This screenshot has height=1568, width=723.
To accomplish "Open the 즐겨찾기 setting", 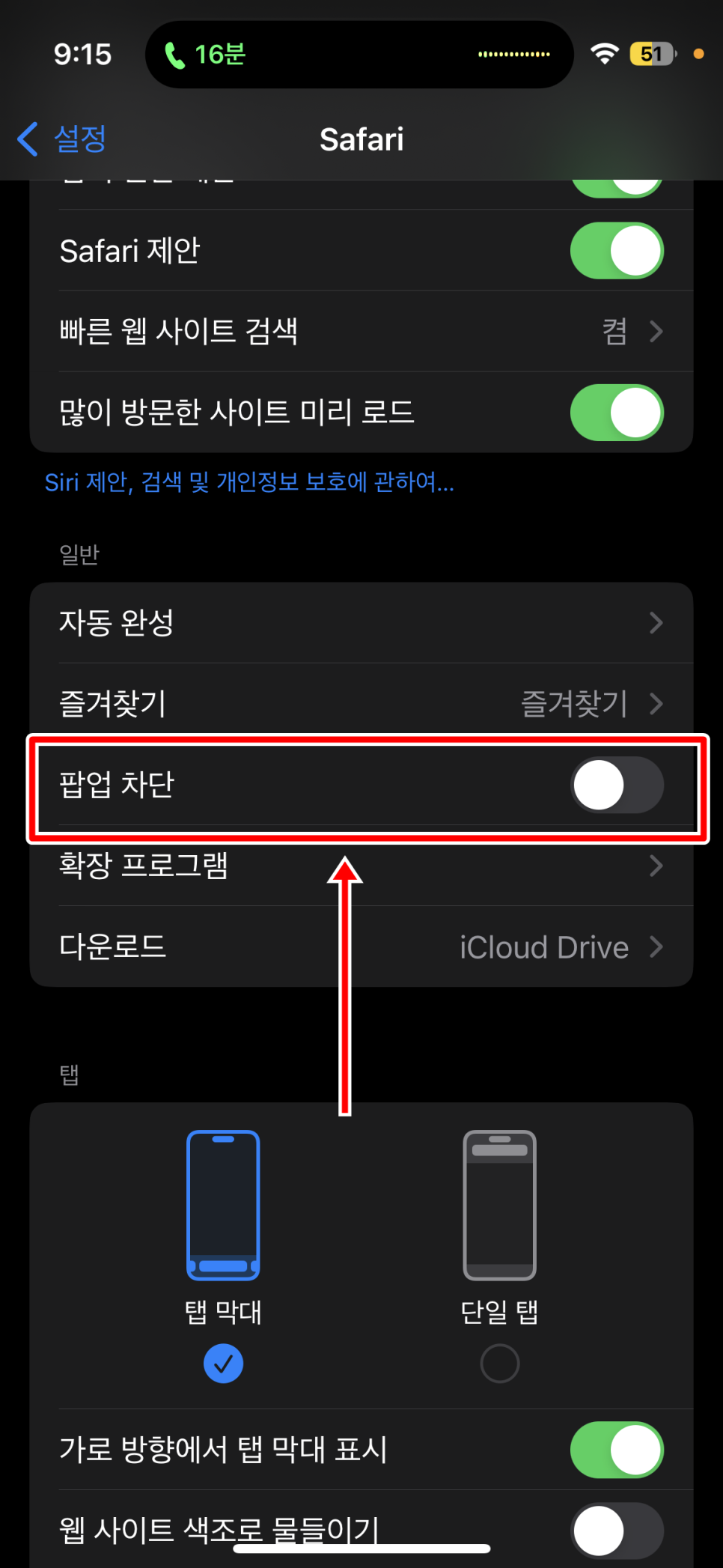I will point(361,703).
